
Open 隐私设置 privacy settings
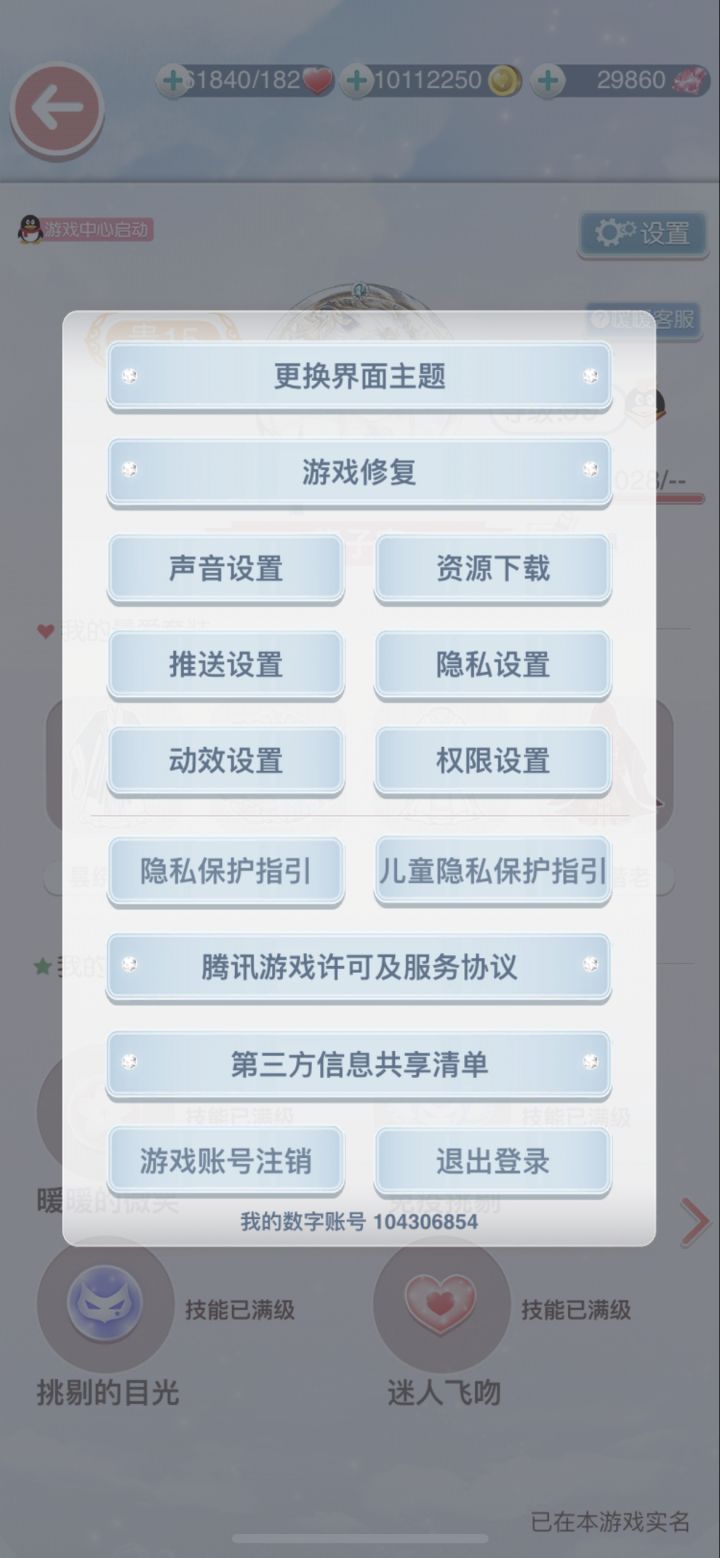(x=492, y=664)
